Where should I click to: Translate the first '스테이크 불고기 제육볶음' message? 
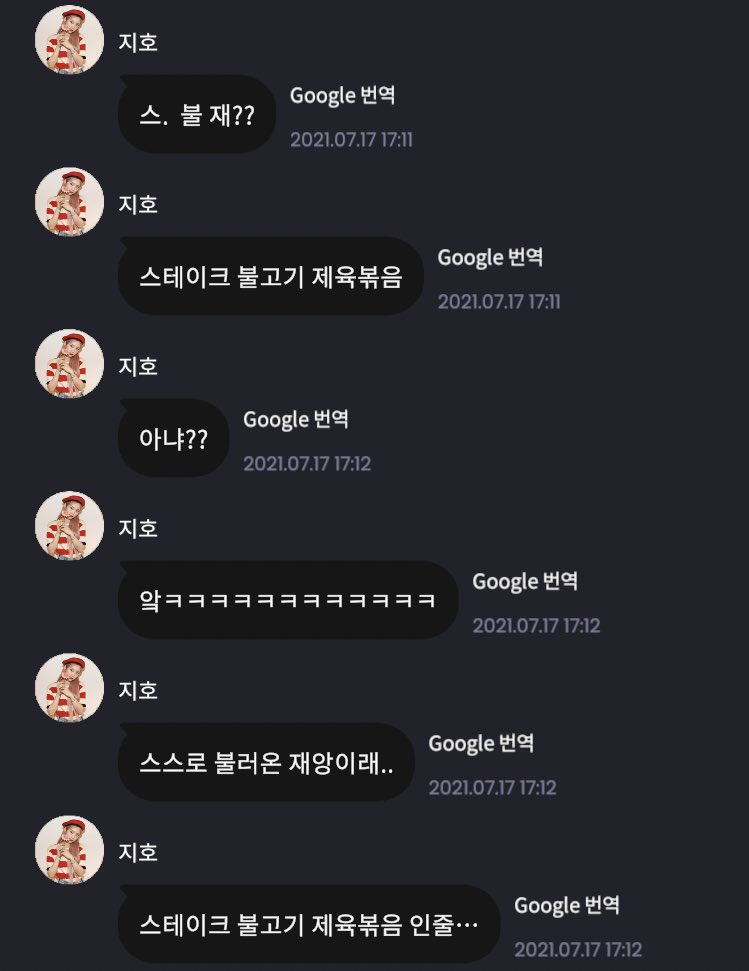489,258
